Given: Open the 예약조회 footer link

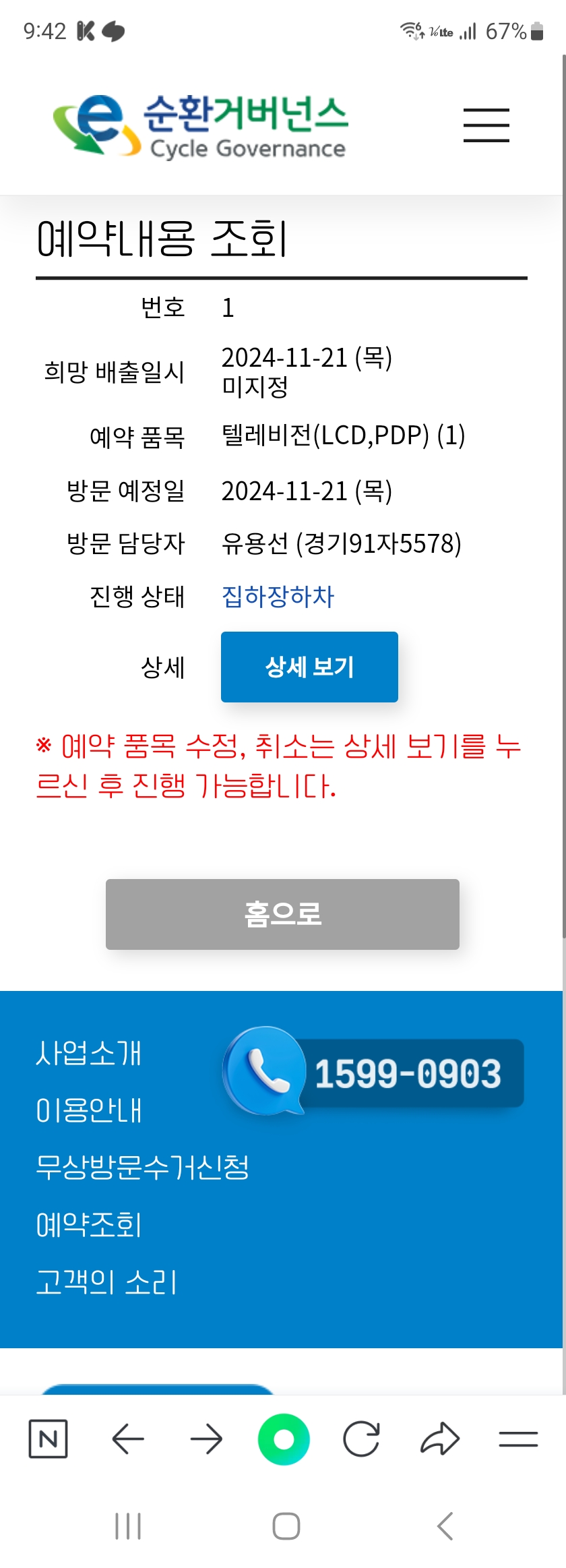Looking at the screenshot, I should coord(88,1225).
